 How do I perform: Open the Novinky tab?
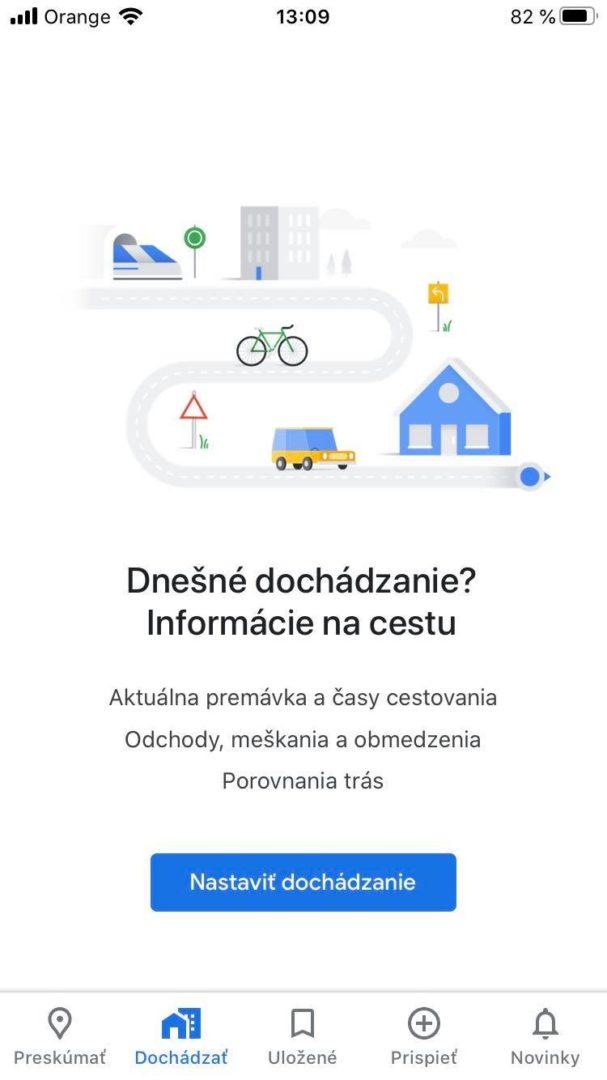(545, 1036)
